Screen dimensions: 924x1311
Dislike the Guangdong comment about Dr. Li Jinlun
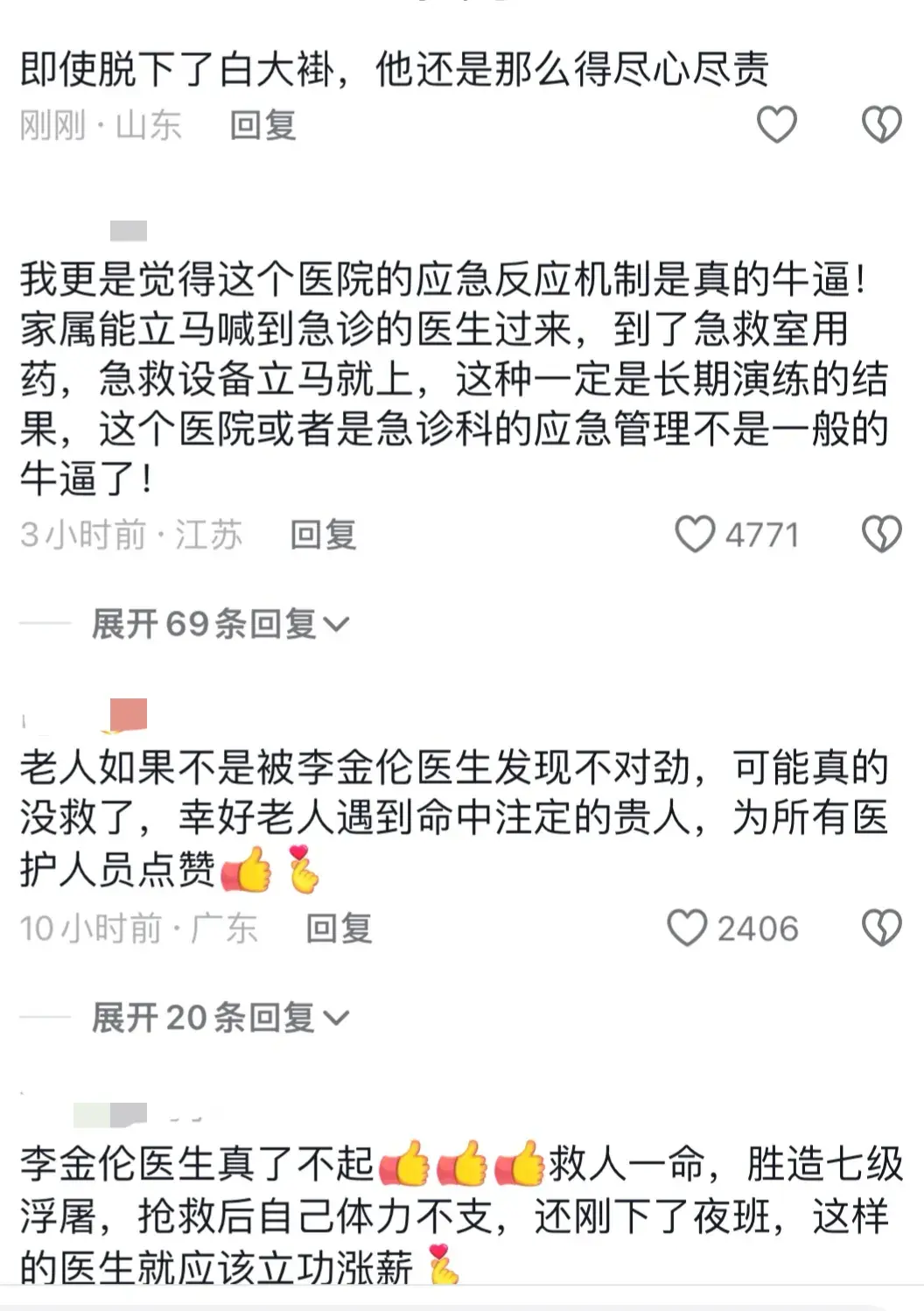[881, 928]
